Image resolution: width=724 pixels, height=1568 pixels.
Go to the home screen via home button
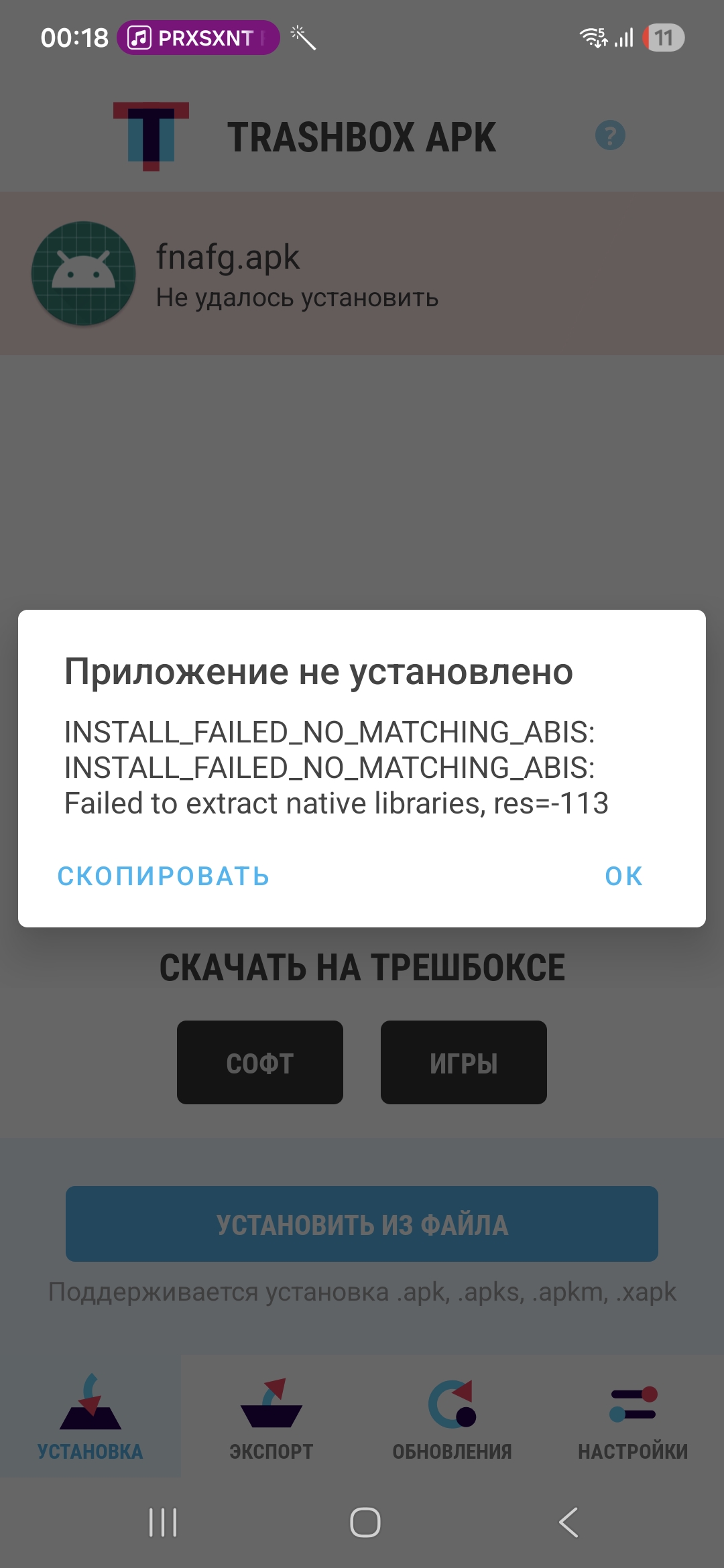365,1522
